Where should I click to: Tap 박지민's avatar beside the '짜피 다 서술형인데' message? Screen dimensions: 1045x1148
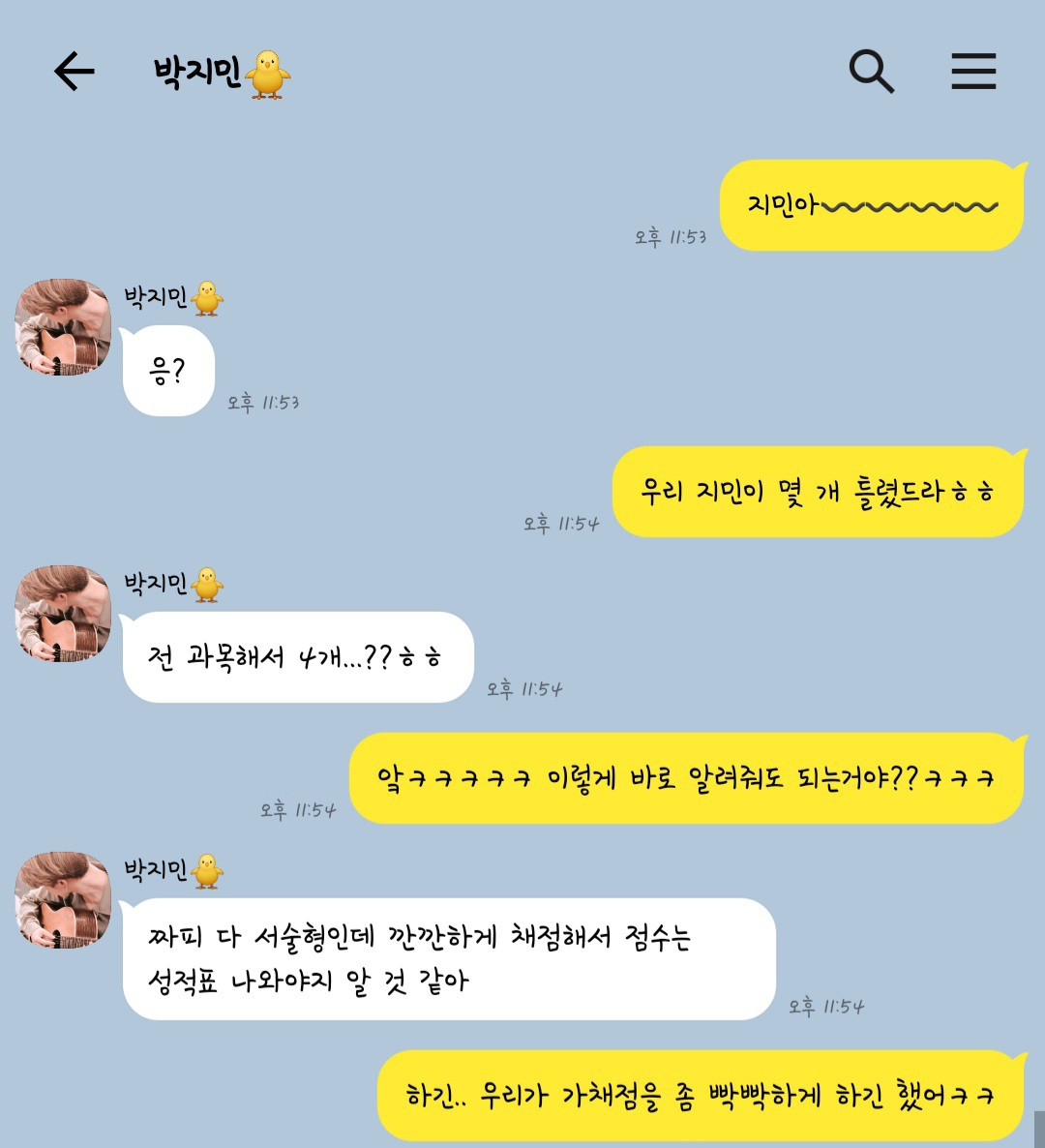pos(63,900)
